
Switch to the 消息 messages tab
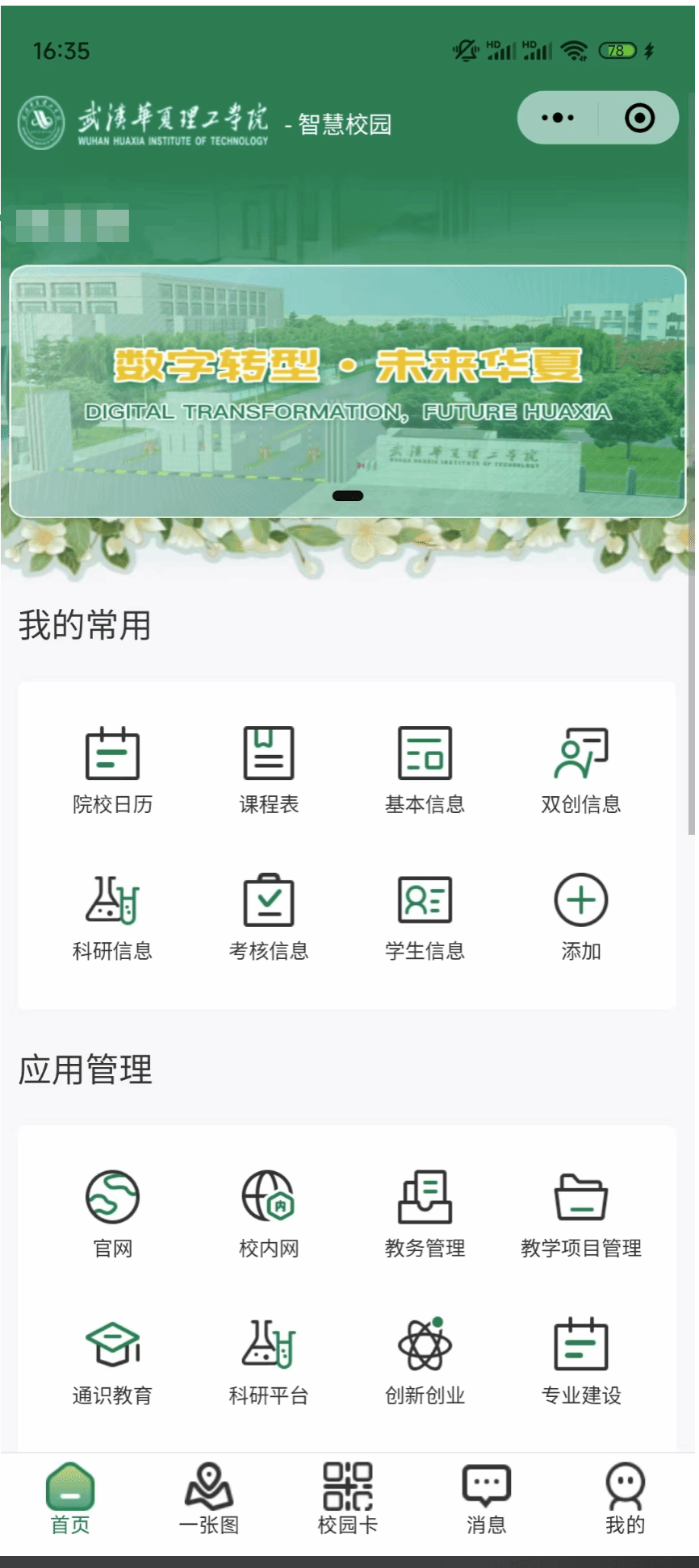[x=487, y=1499]
